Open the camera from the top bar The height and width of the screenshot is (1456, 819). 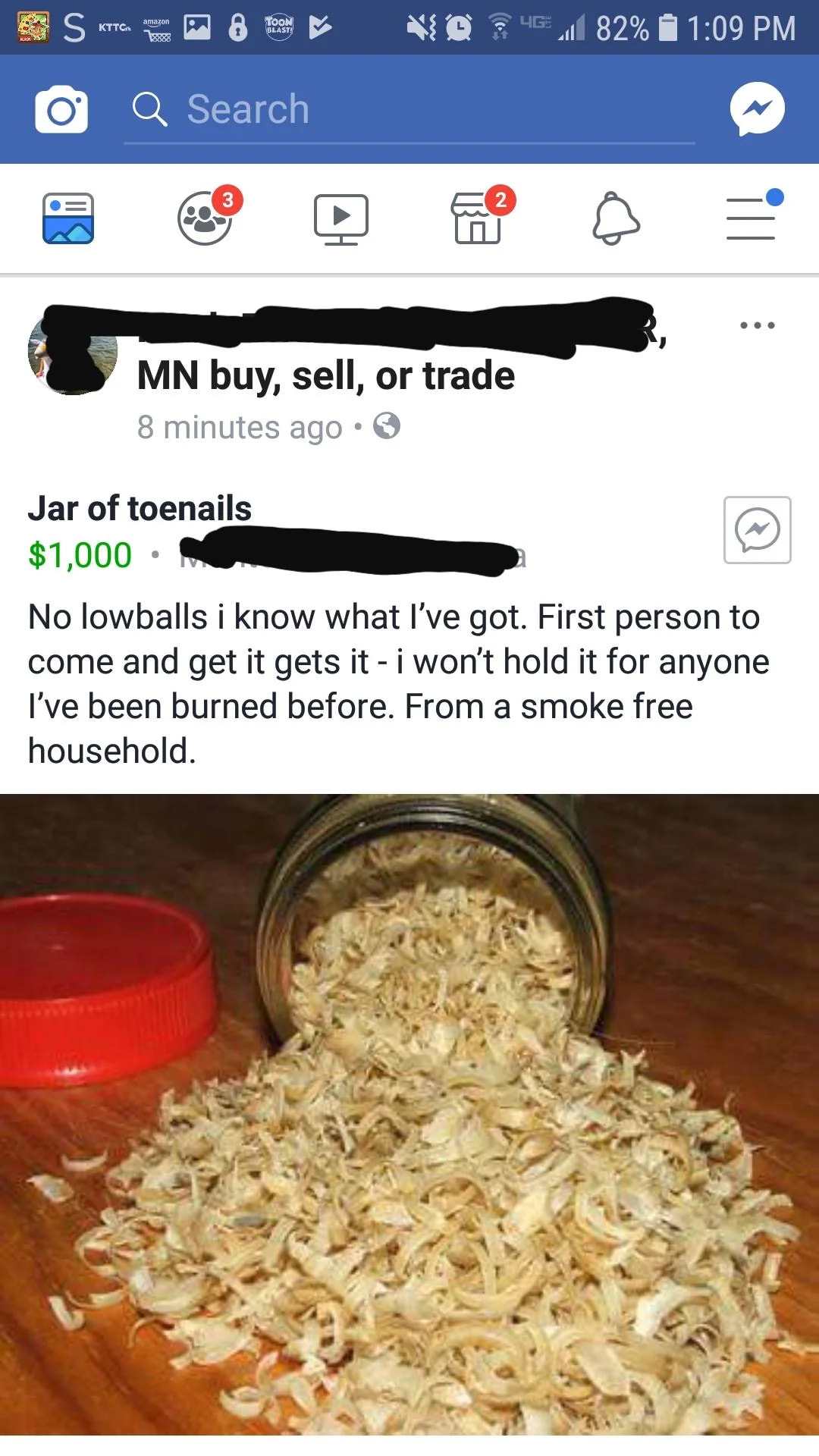pyautogui.click(x=61, y=110)
